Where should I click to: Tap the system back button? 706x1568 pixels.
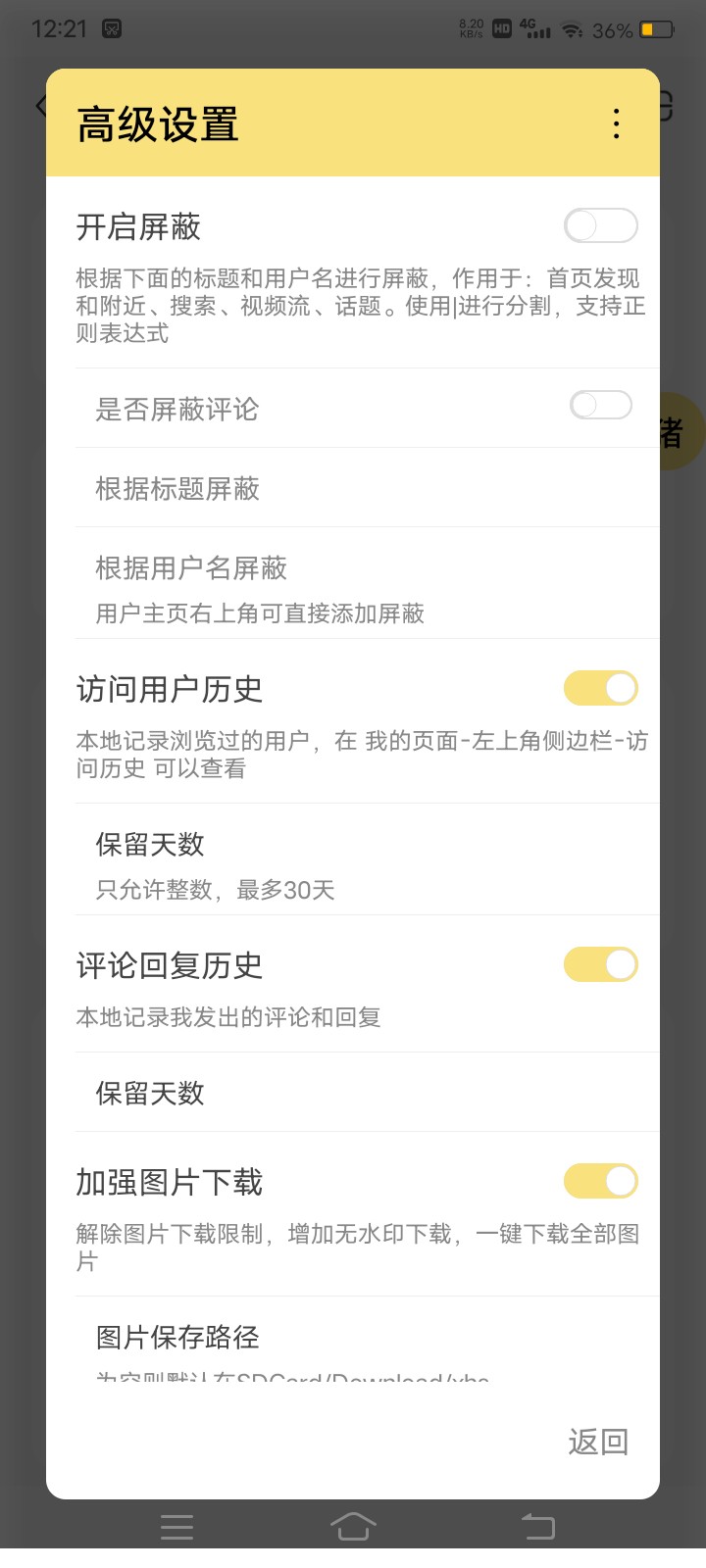coord(537,1527)
